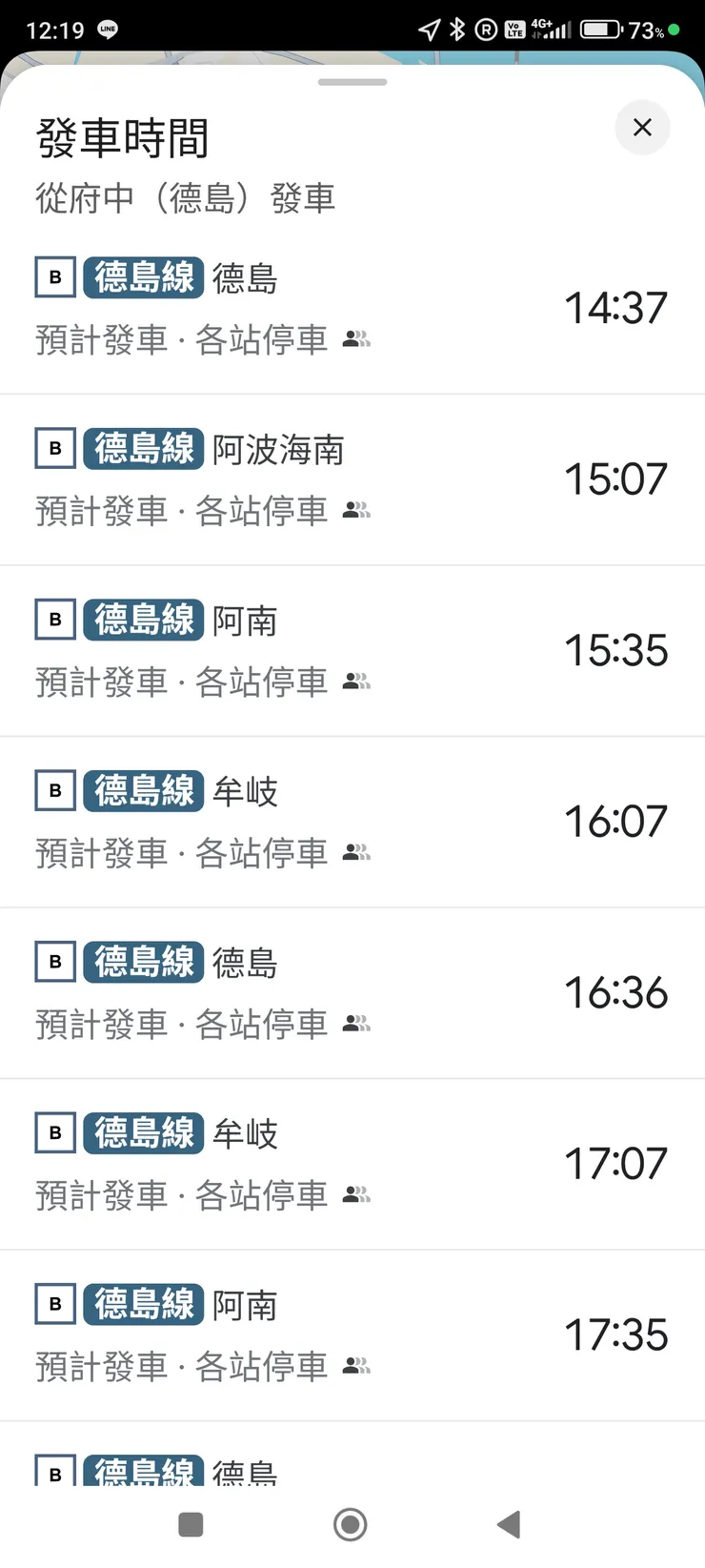Tap the 發車時間 heading

coord(124,136)
